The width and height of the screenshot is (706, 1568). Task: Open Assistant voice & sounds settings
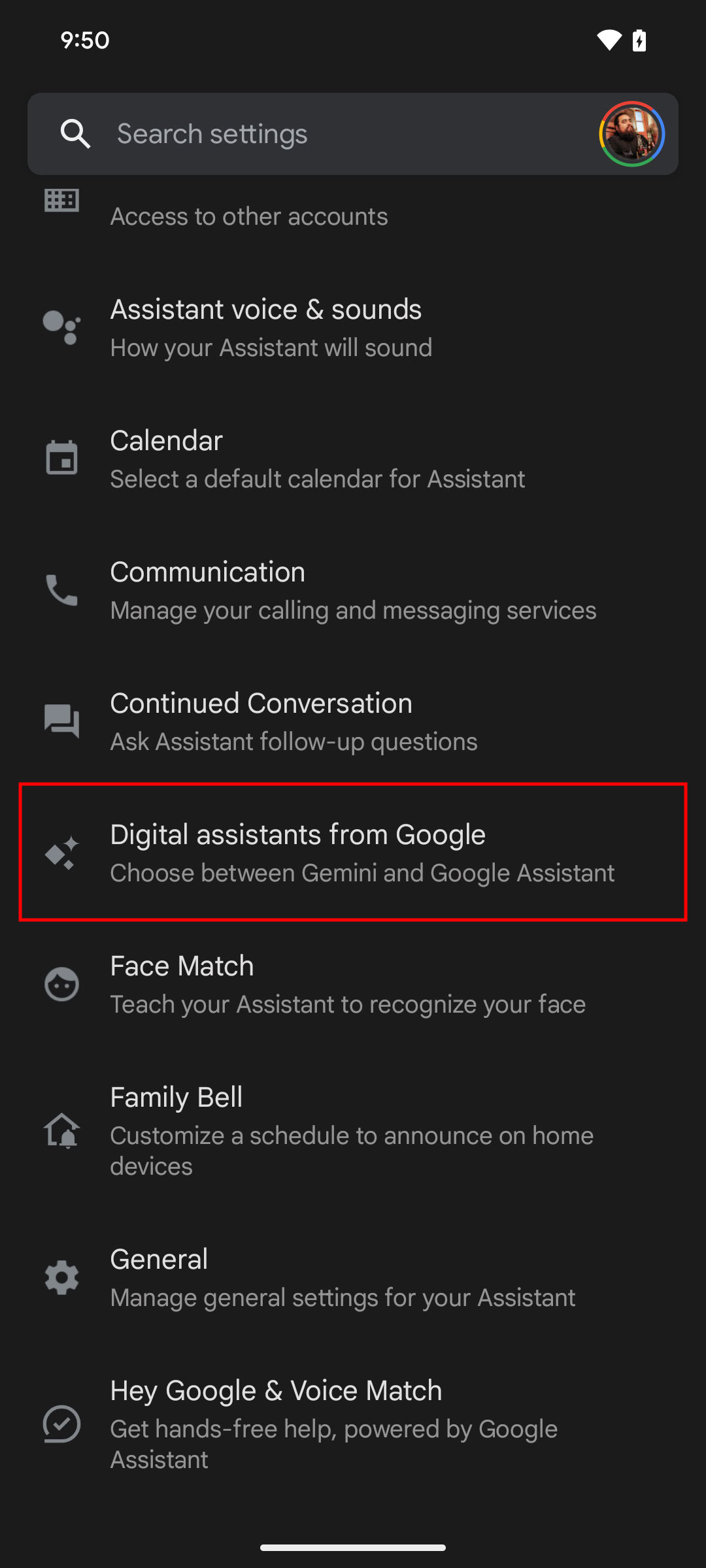pos(353,328)
